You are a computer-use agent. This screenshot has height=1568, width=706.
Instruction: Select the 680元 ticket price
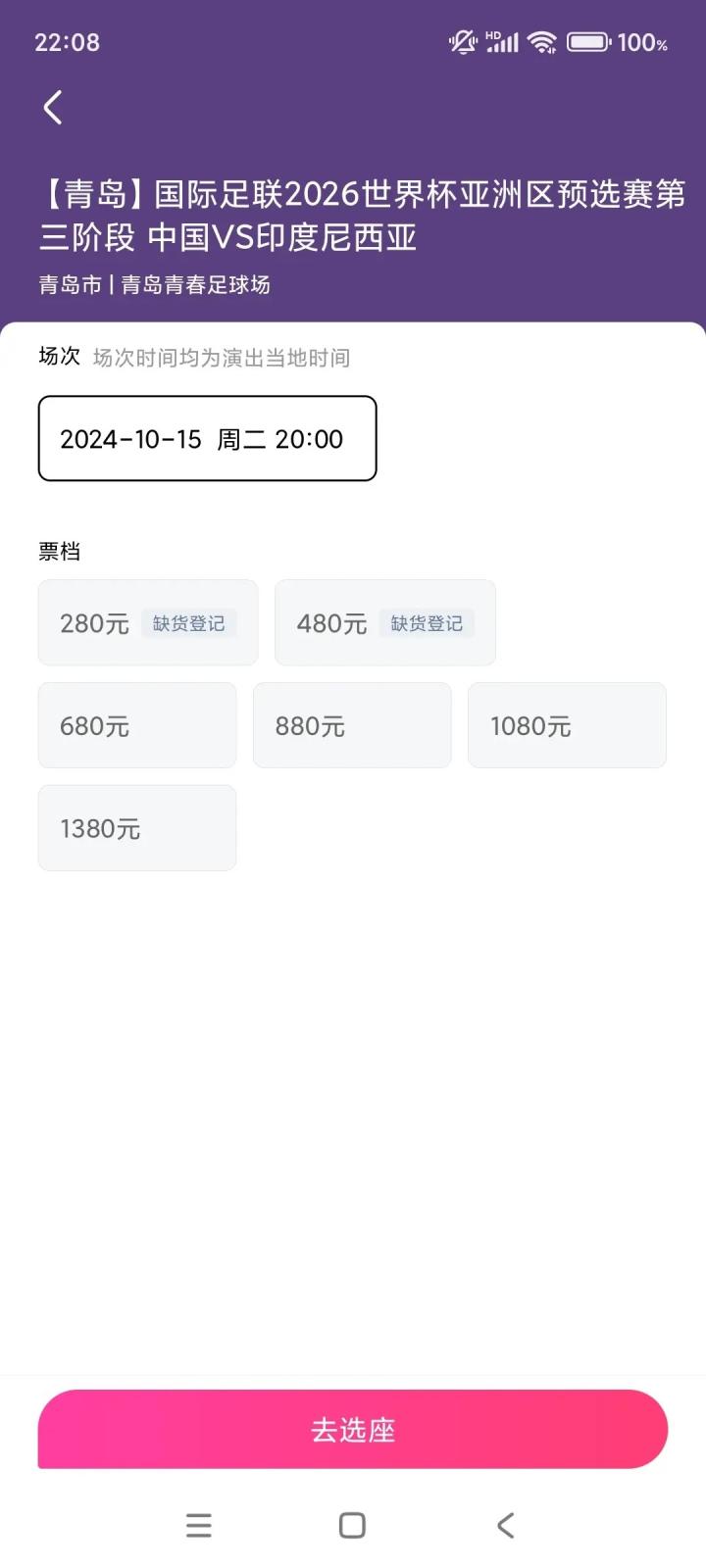click(x=137, y=725)
